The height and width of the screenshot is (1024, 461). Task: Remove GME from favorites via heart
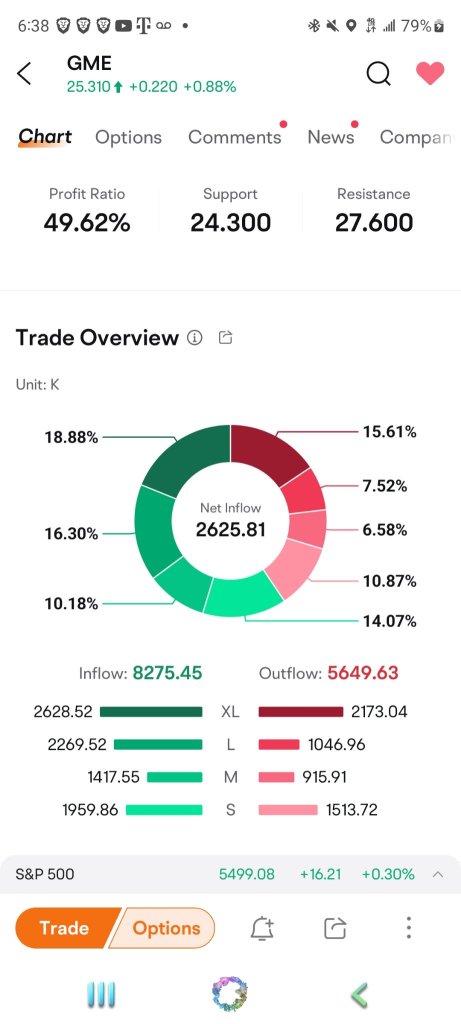pyautogui.click(x=430, y=73)
